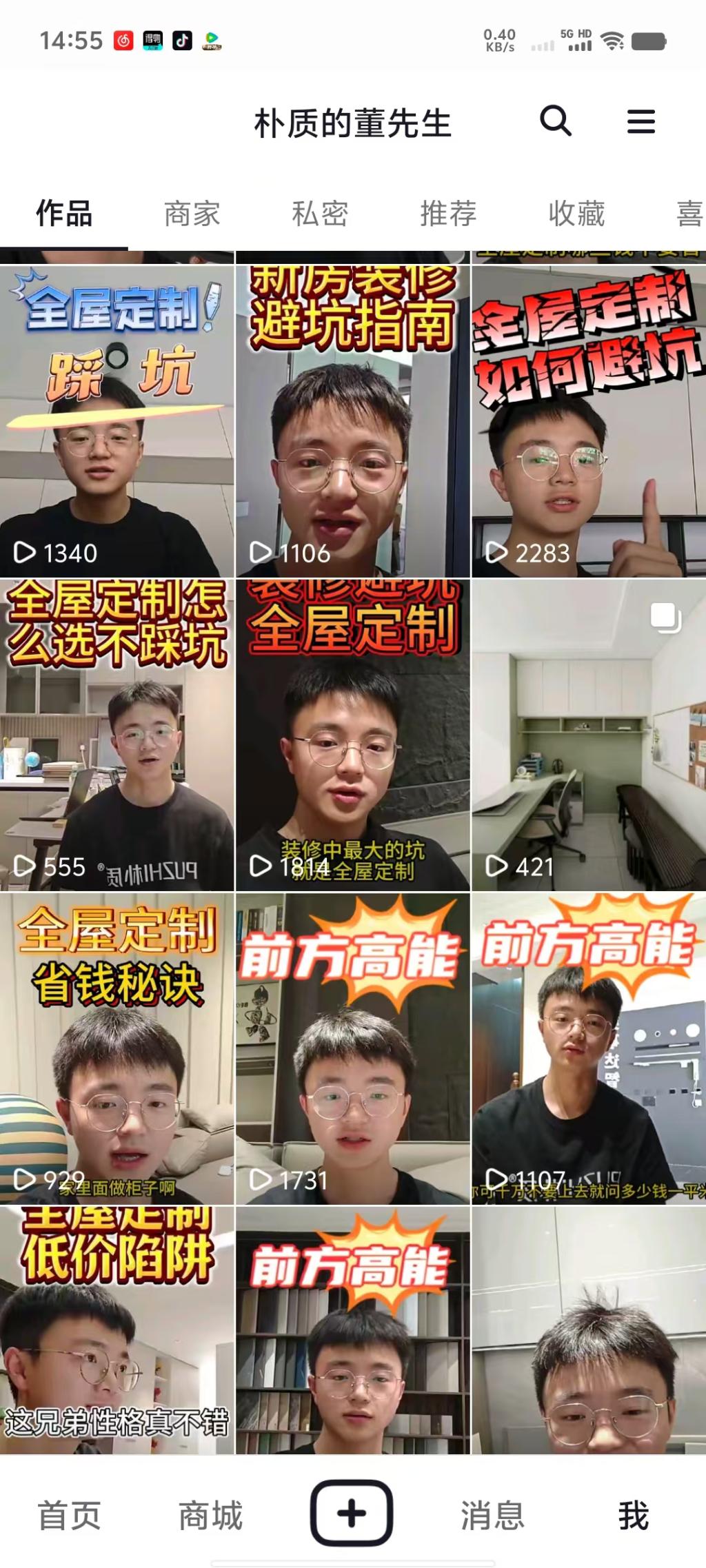This screenshot has width=706, height=1568.
Task: Open the 低价陷阱 video
Action: (117, 1330)
